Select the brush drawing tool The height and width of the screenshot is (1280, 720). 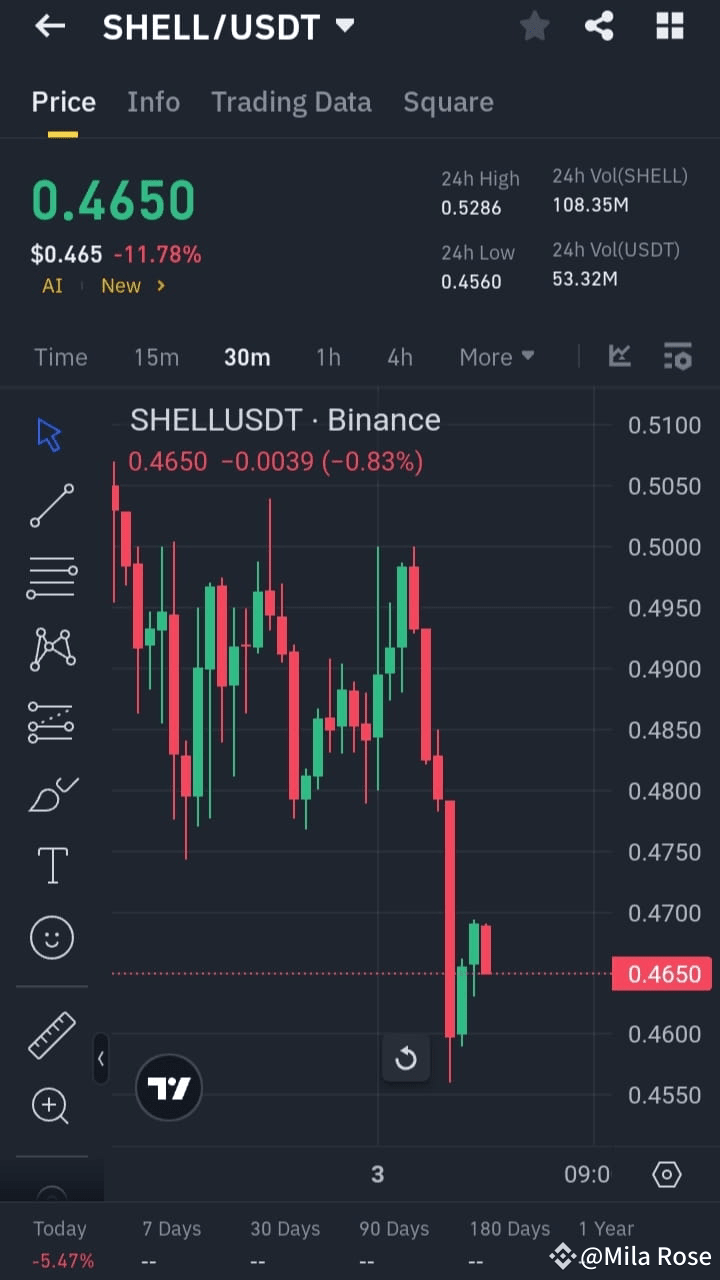tap(50, 793)
